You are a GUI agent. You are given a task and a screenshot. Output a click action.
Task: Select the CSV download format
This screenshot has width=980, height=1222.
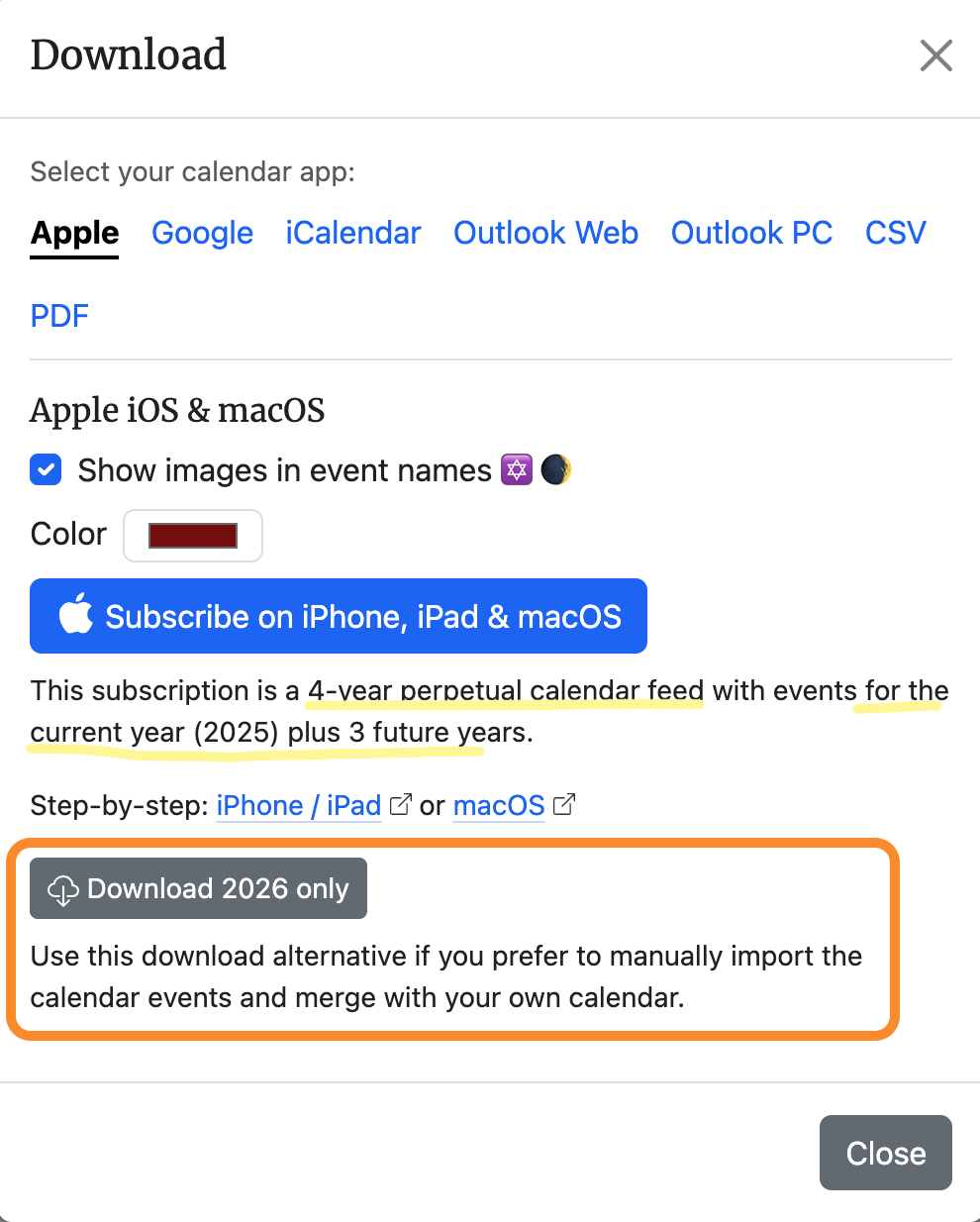coord(895,234)
